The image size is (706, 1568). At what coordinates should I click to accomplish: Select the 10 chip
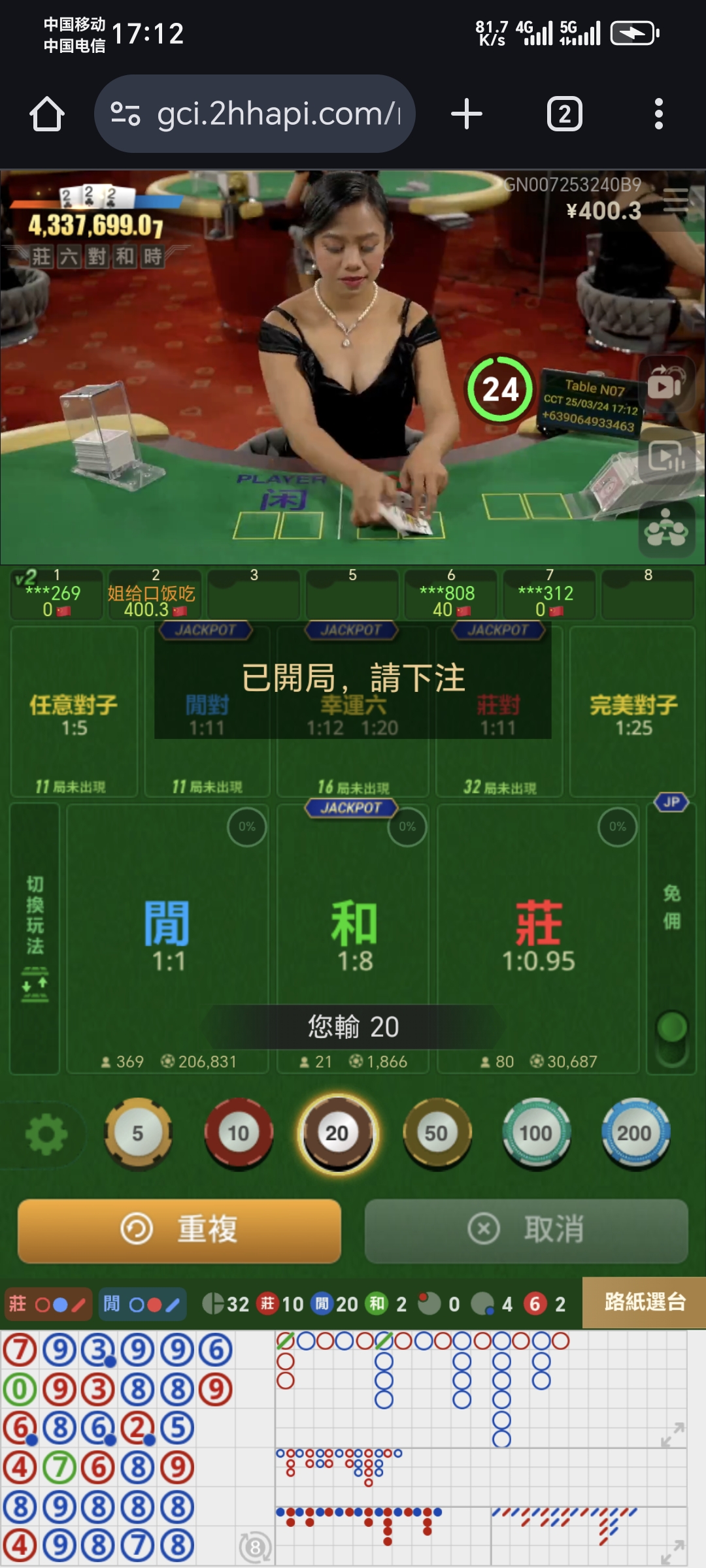(238, 1133)
